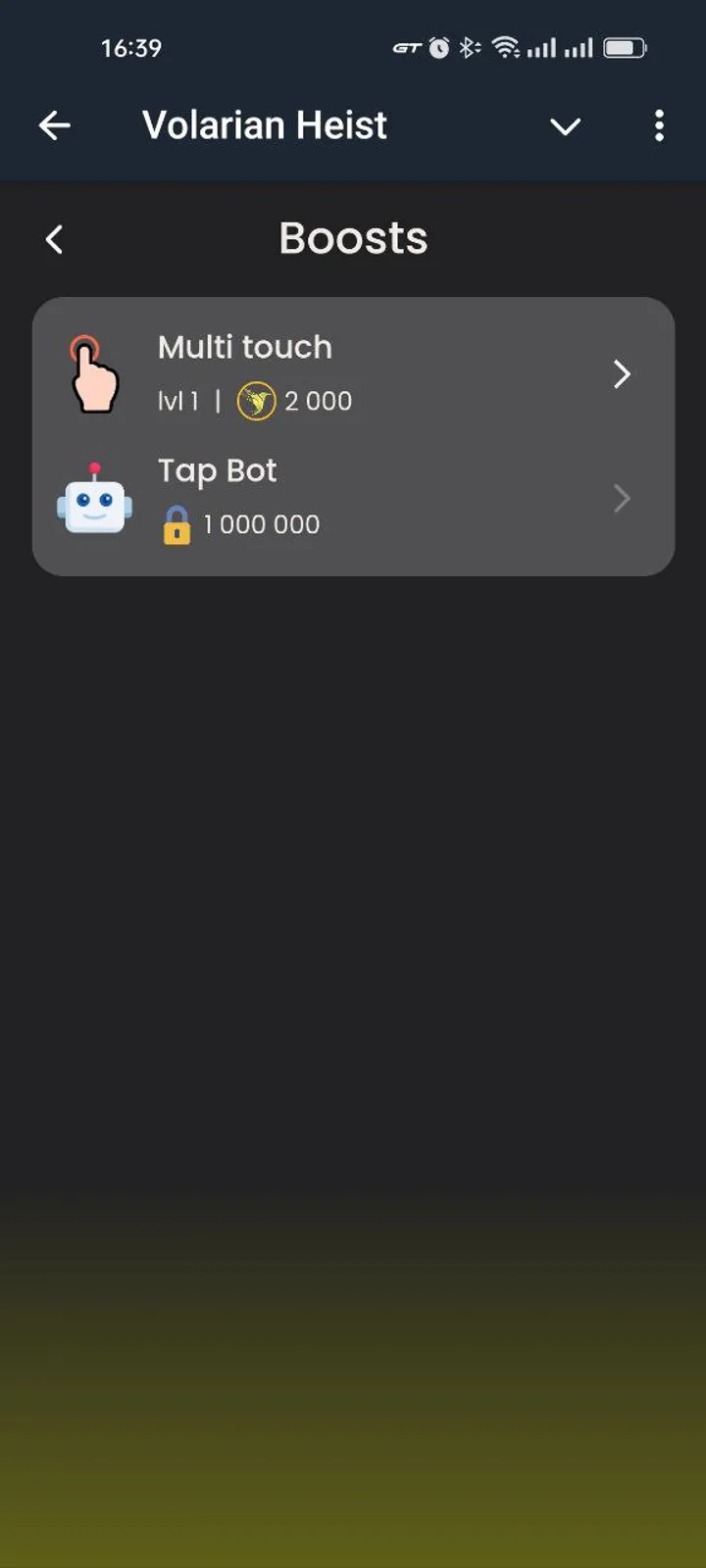Click the lock icon on Tap Bot

[176, 525]
